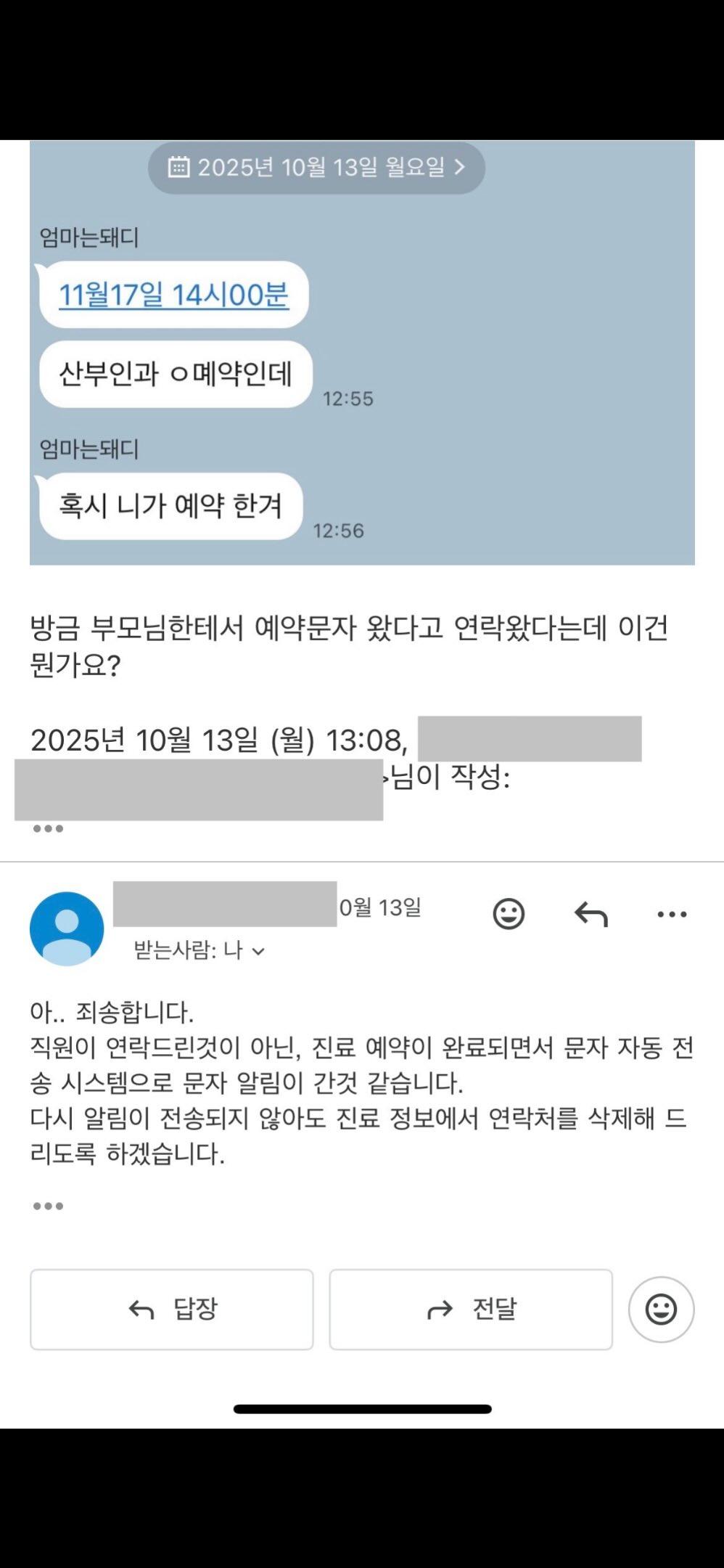The width and height of the screenshot is (724, 1568).
Task: Tap the emoji button at the bottom right
Action: [660, 1310]
